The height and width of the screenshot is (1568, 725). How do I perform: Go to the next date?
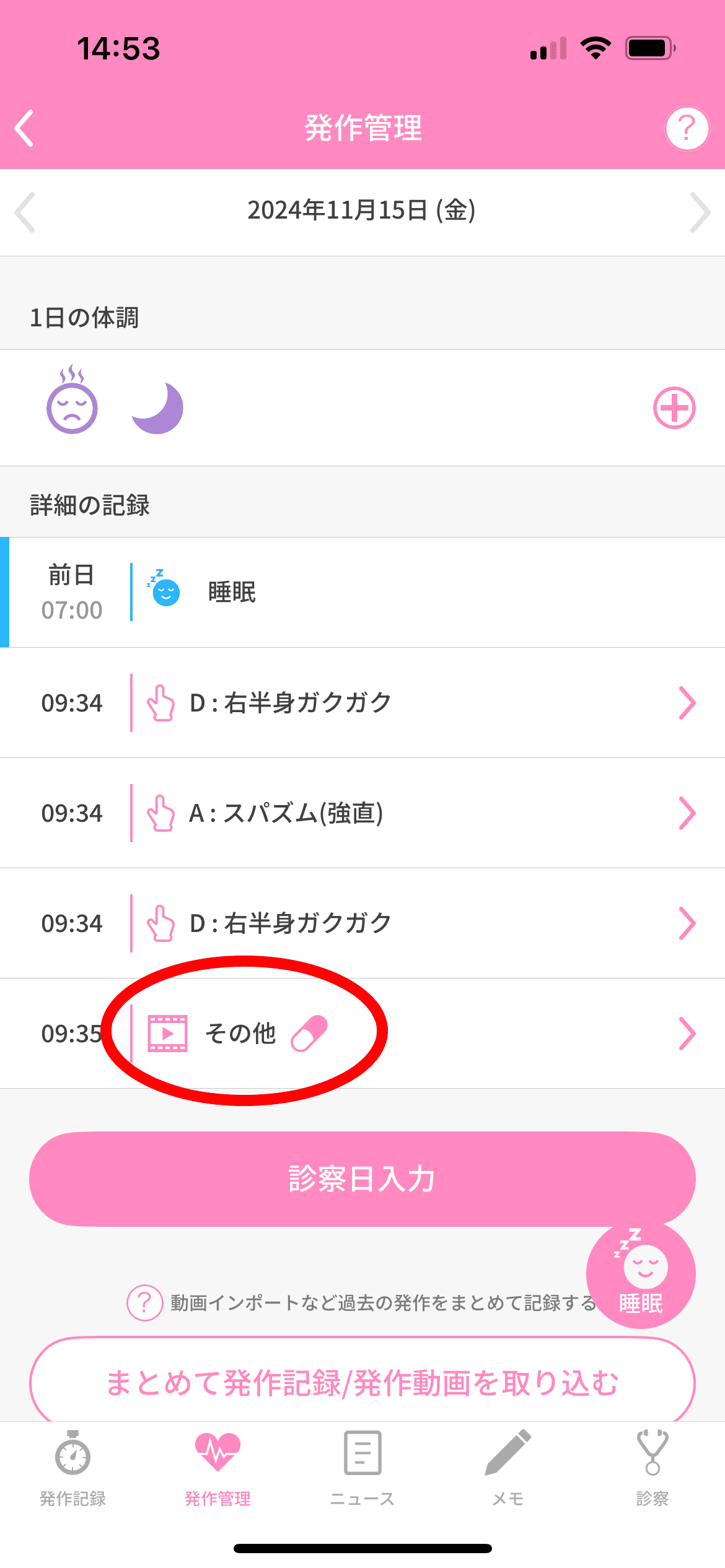(x=699, y=212)
